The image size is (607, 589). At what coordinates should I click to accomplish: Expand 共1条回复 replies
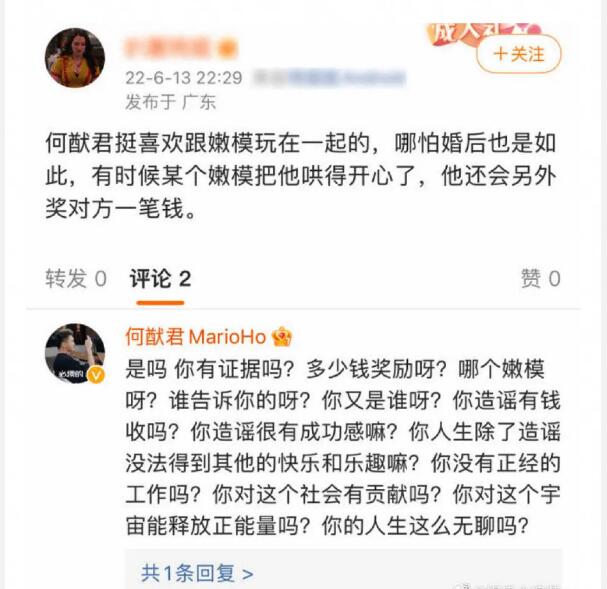point(197,572)
